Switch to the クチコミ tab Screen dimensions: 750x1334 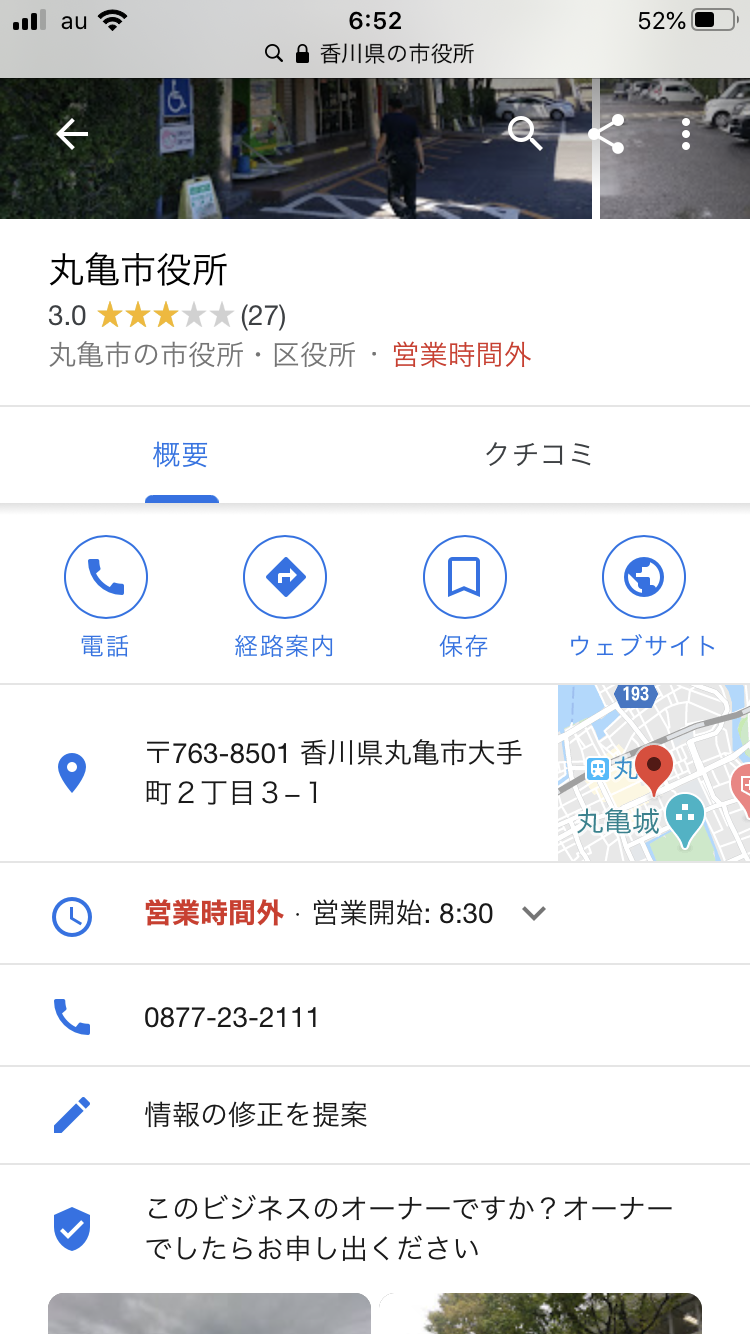539,455
